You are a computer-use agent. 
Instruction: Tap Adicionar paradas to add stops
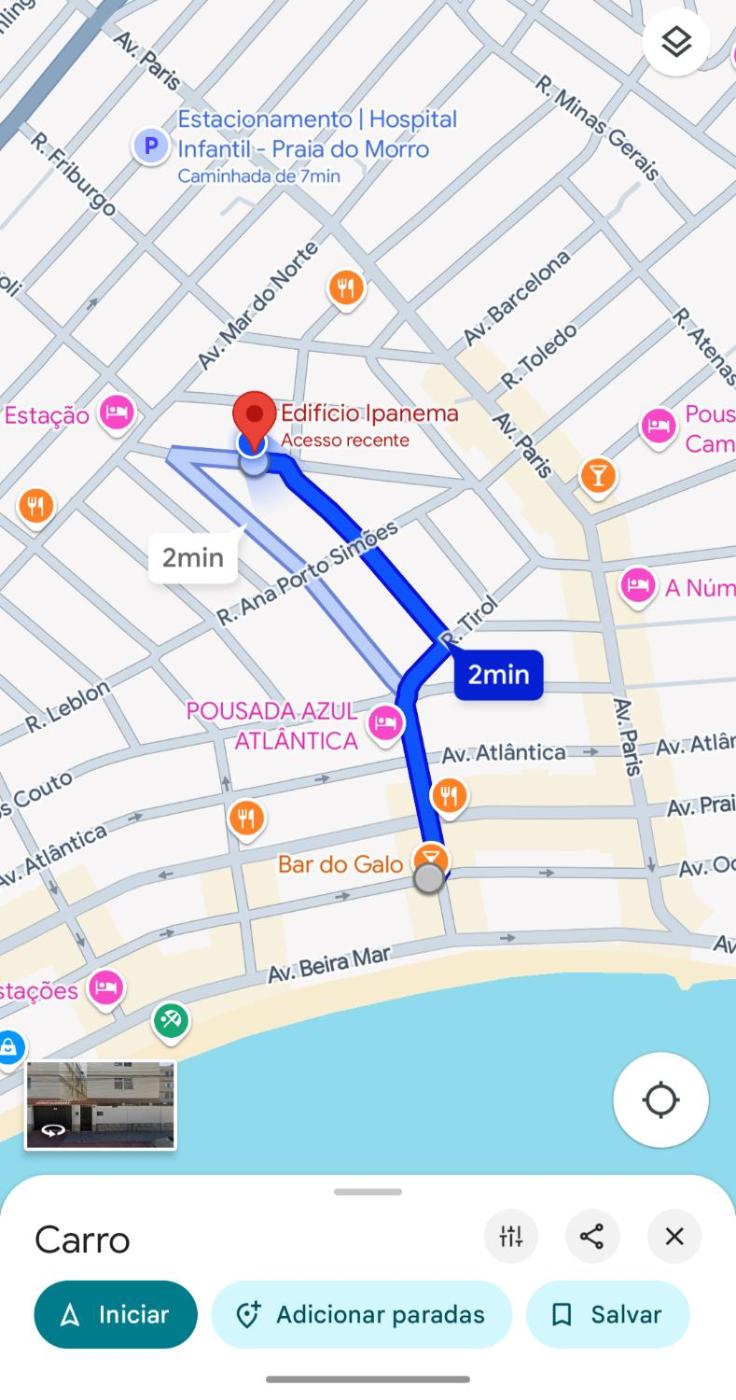361,1315
